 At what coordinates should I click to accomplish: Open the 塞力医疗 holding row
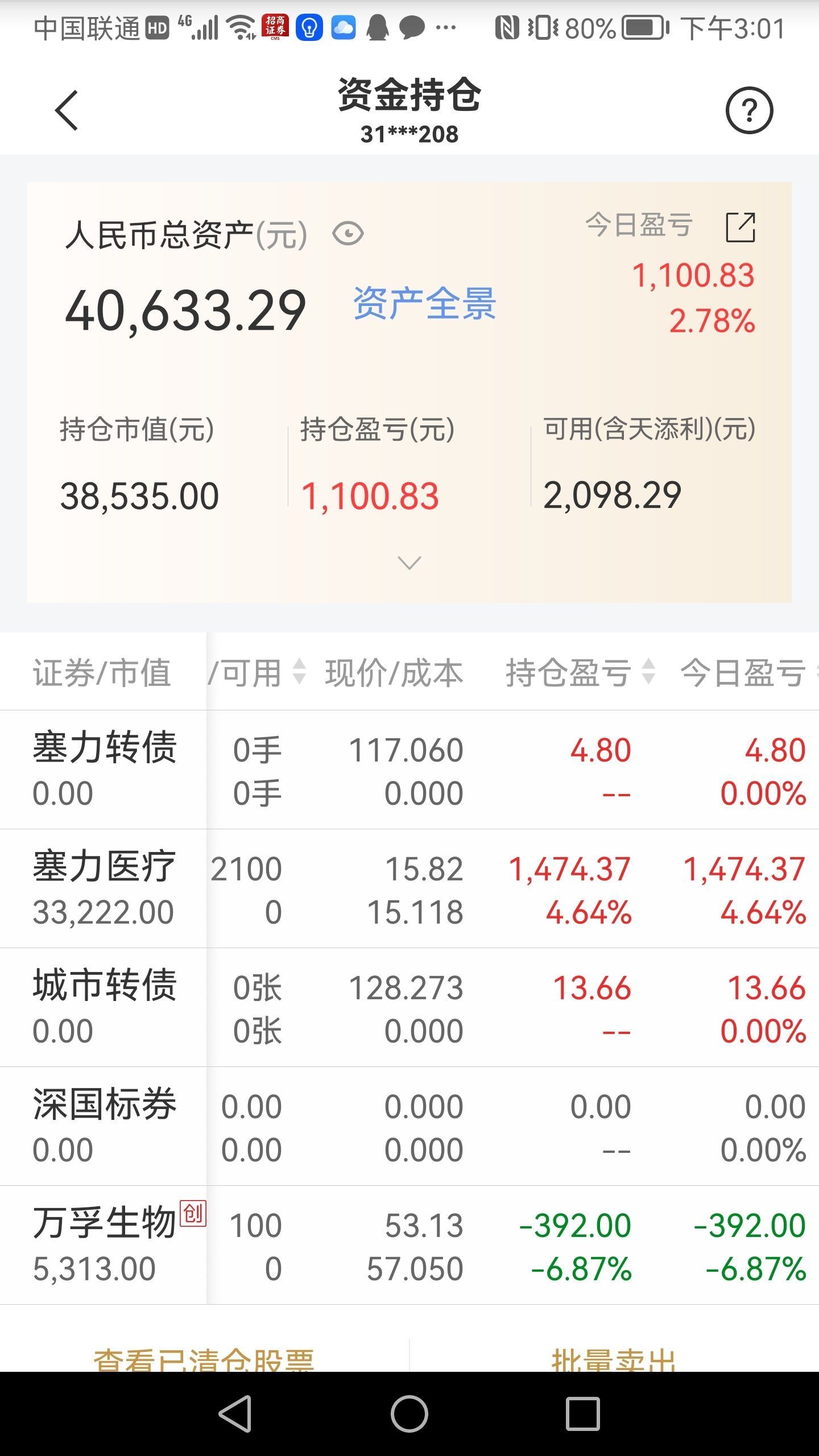click(409, 888)
